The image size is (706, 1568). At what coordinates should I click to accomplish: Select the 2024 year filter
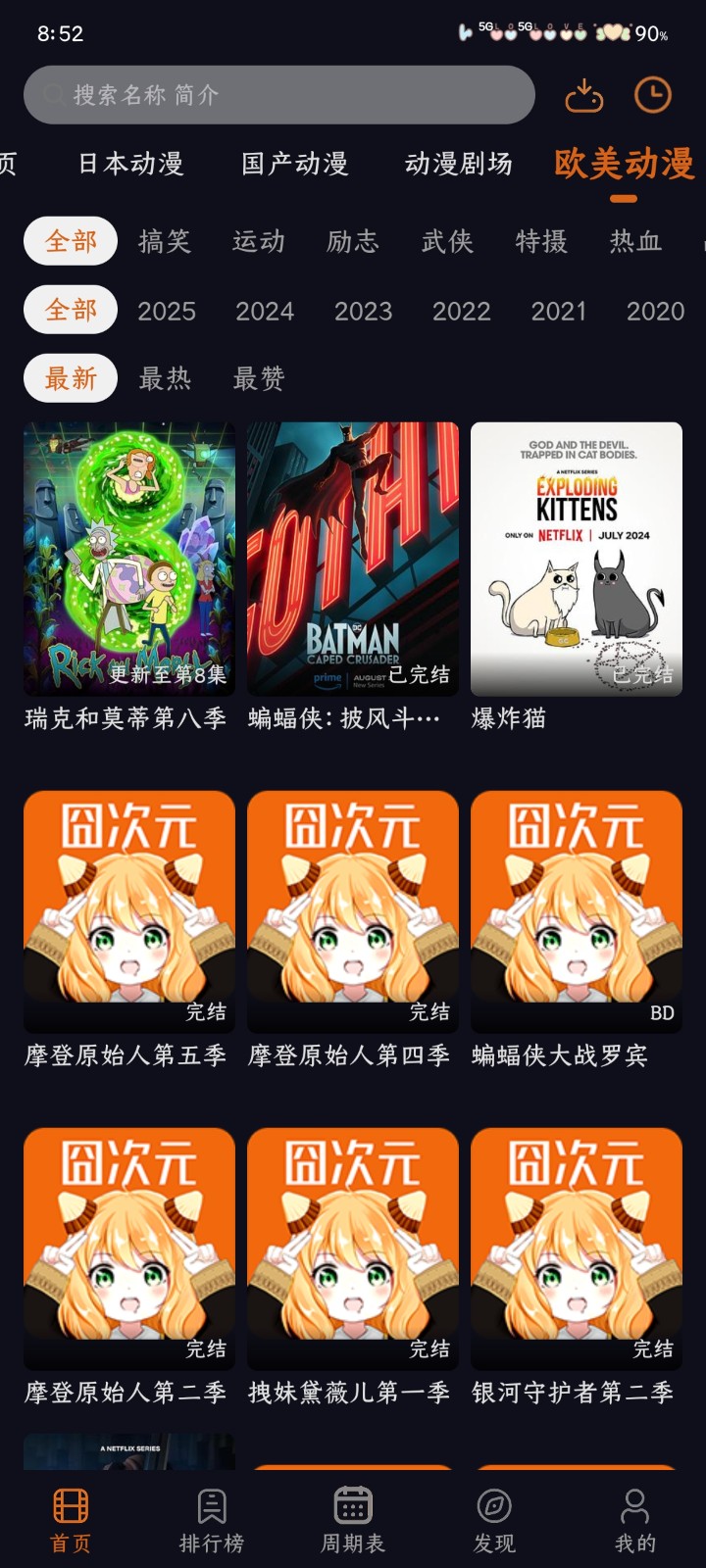point(265,311)
